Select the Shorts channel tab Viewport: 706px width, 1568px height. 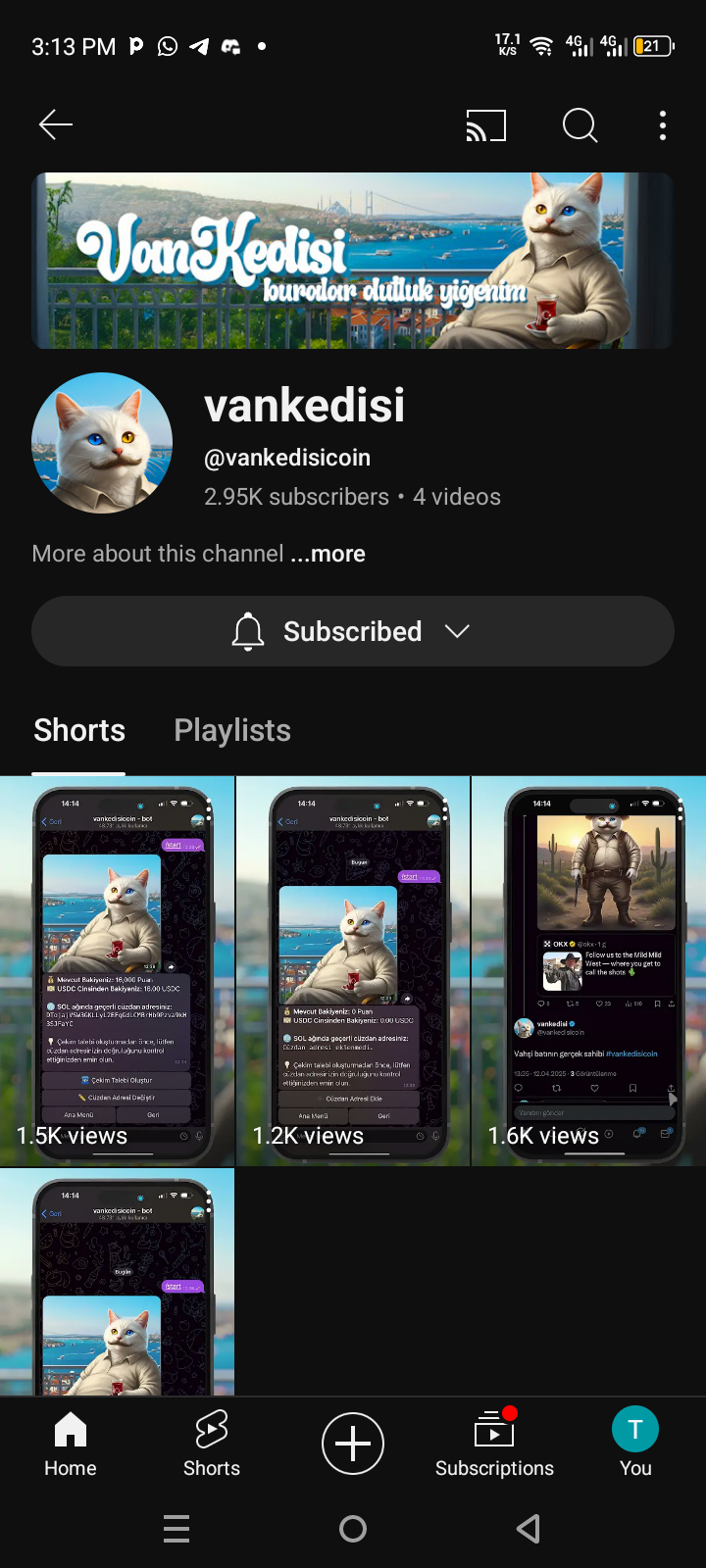click(79, 730)
